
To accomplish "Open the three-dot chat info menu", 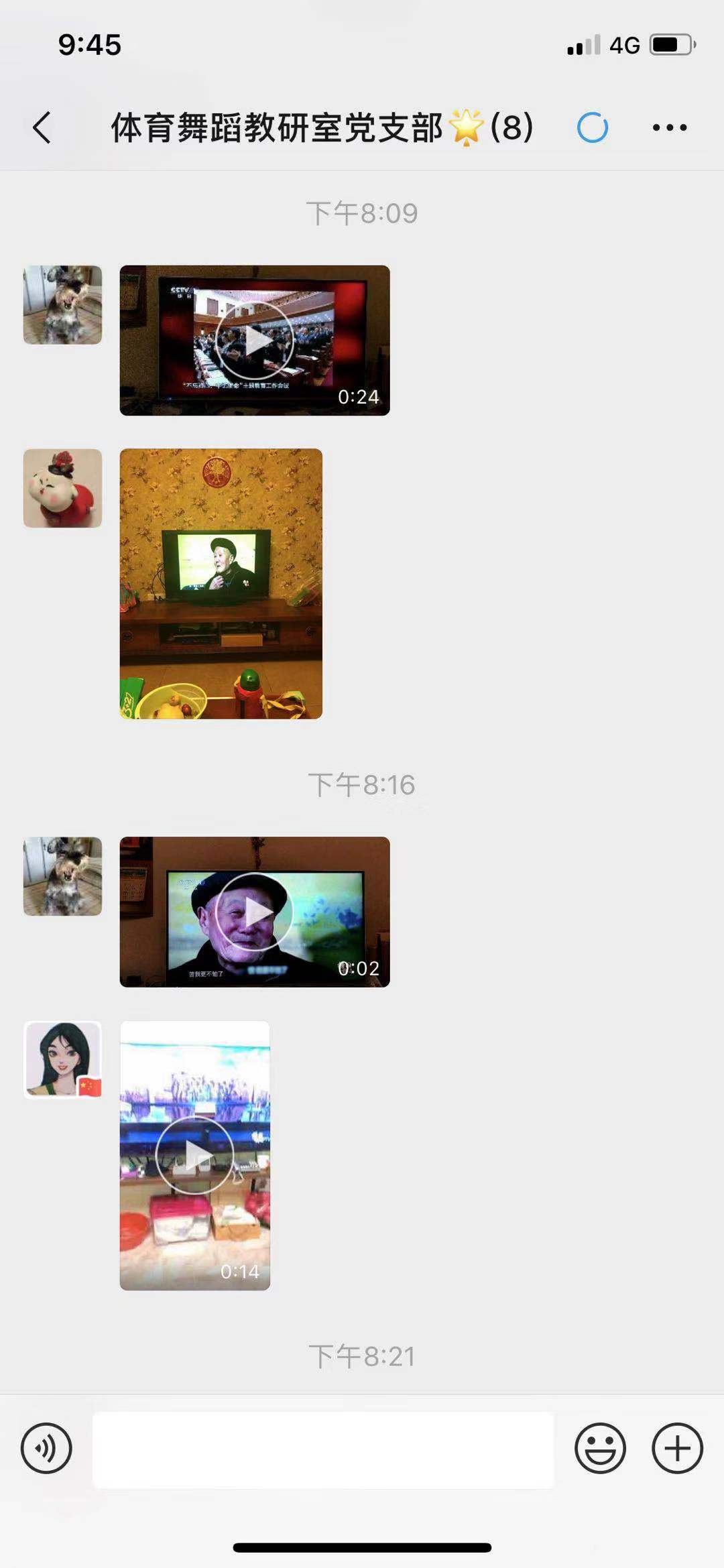I will [669, 127].
